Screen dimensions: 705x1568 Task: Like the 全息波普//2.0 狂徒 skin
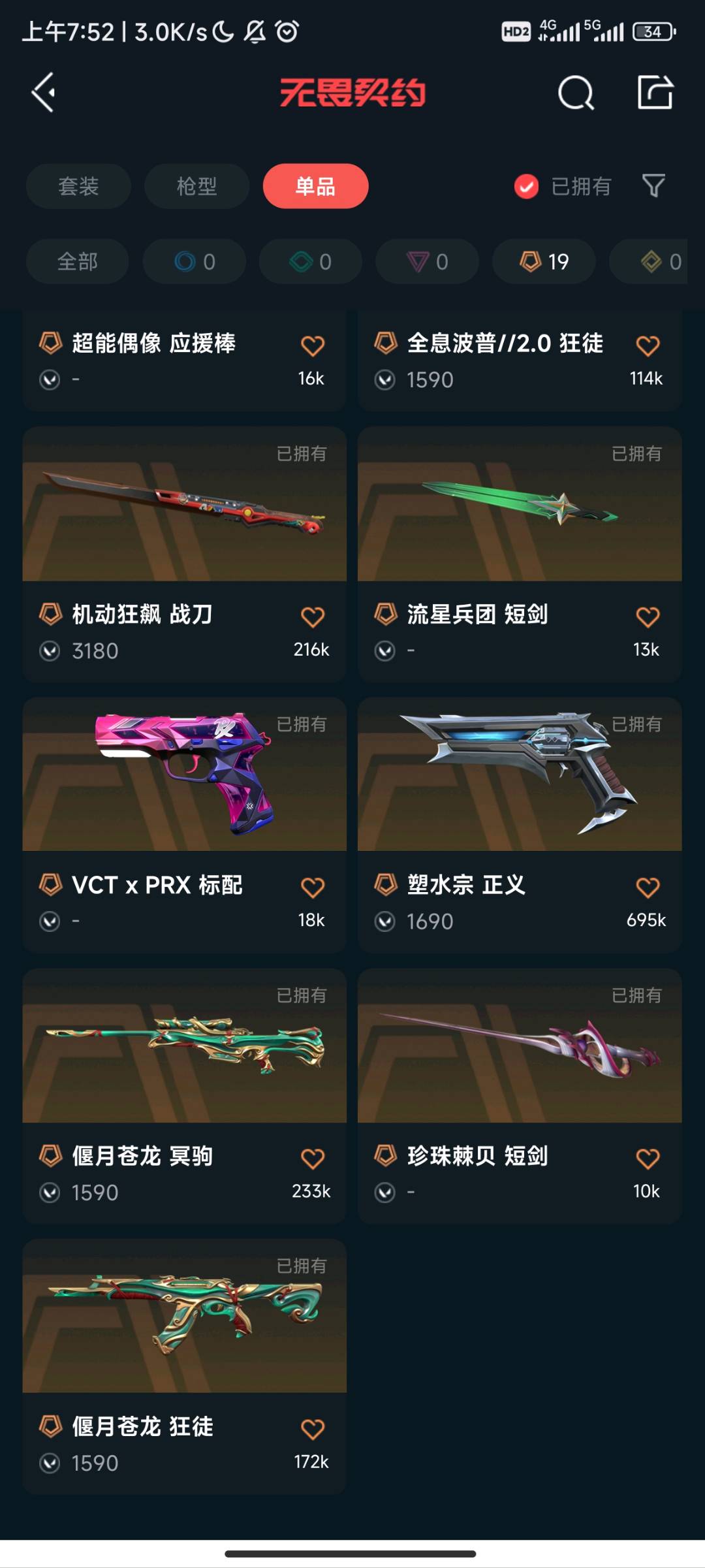tap(647, 345)
